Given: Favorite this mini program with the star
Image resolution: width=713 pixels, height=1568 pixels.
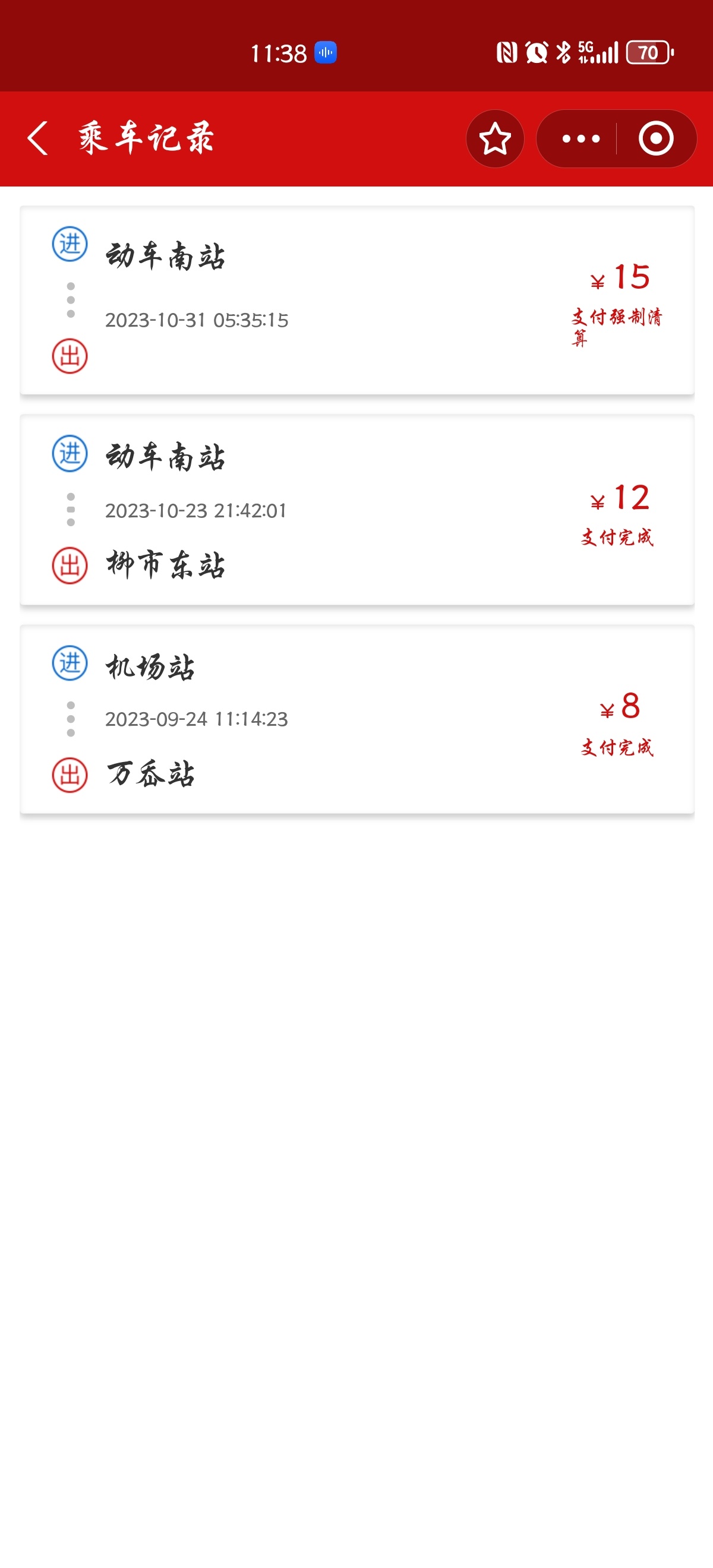Looking at the screenshot, I should [494, 139].
